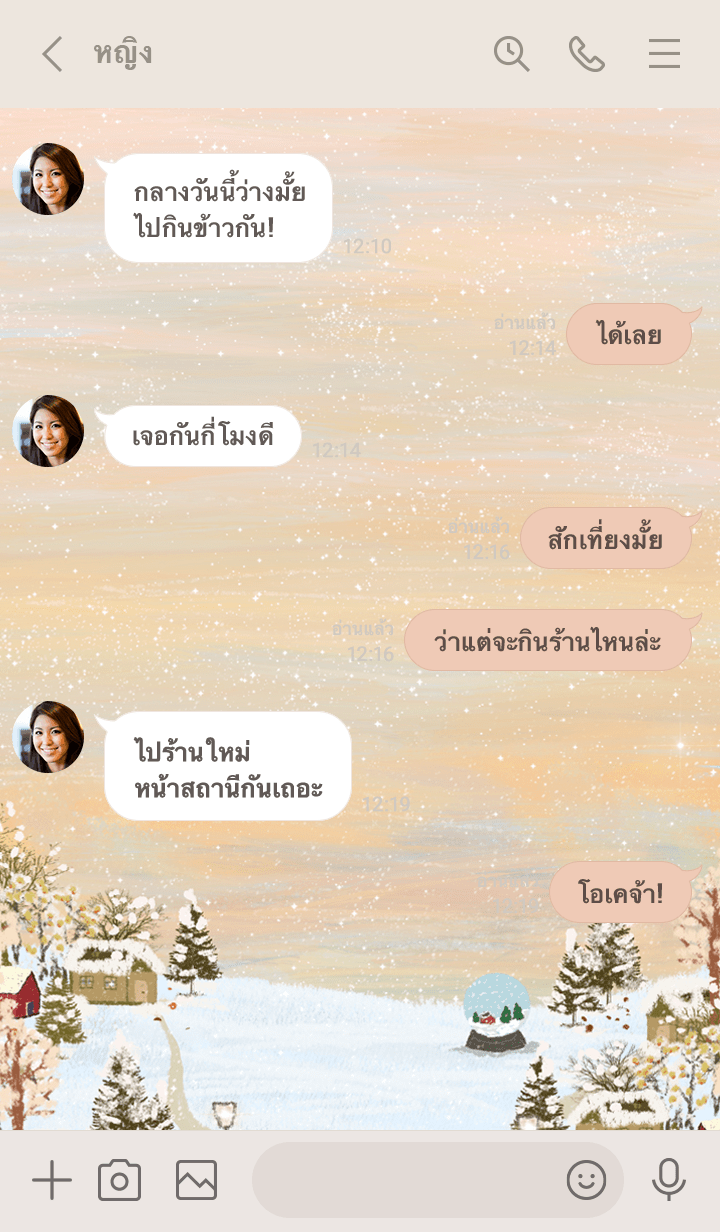Open the chat menu

coord(664,54)
